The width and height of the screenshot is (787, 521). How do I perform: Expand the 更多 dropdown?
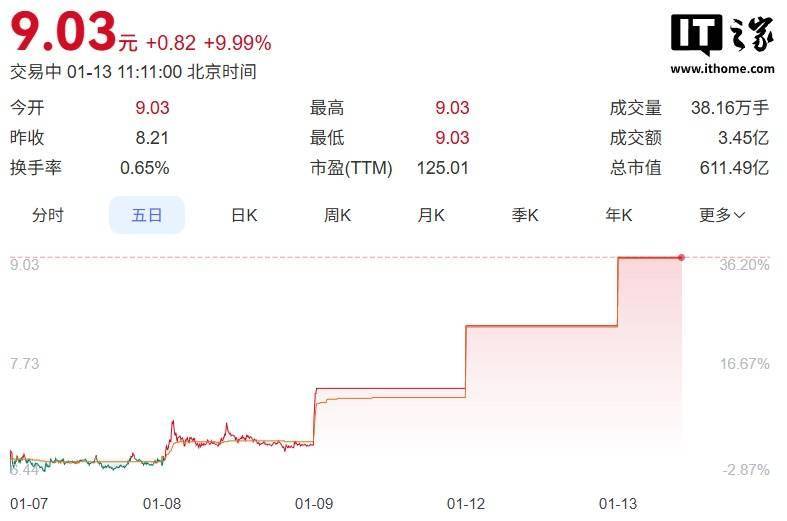pyautogui.click(x=721, y=215)
